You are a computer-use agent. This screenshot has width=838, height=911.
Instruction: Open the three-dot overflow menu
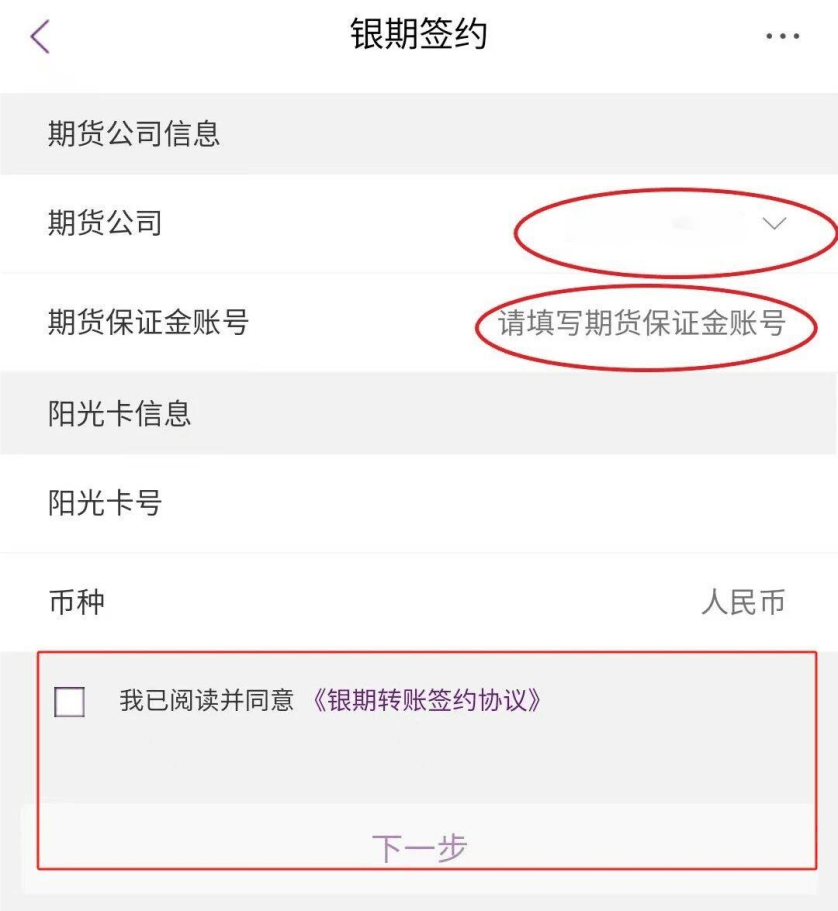(x=782, y=37)
